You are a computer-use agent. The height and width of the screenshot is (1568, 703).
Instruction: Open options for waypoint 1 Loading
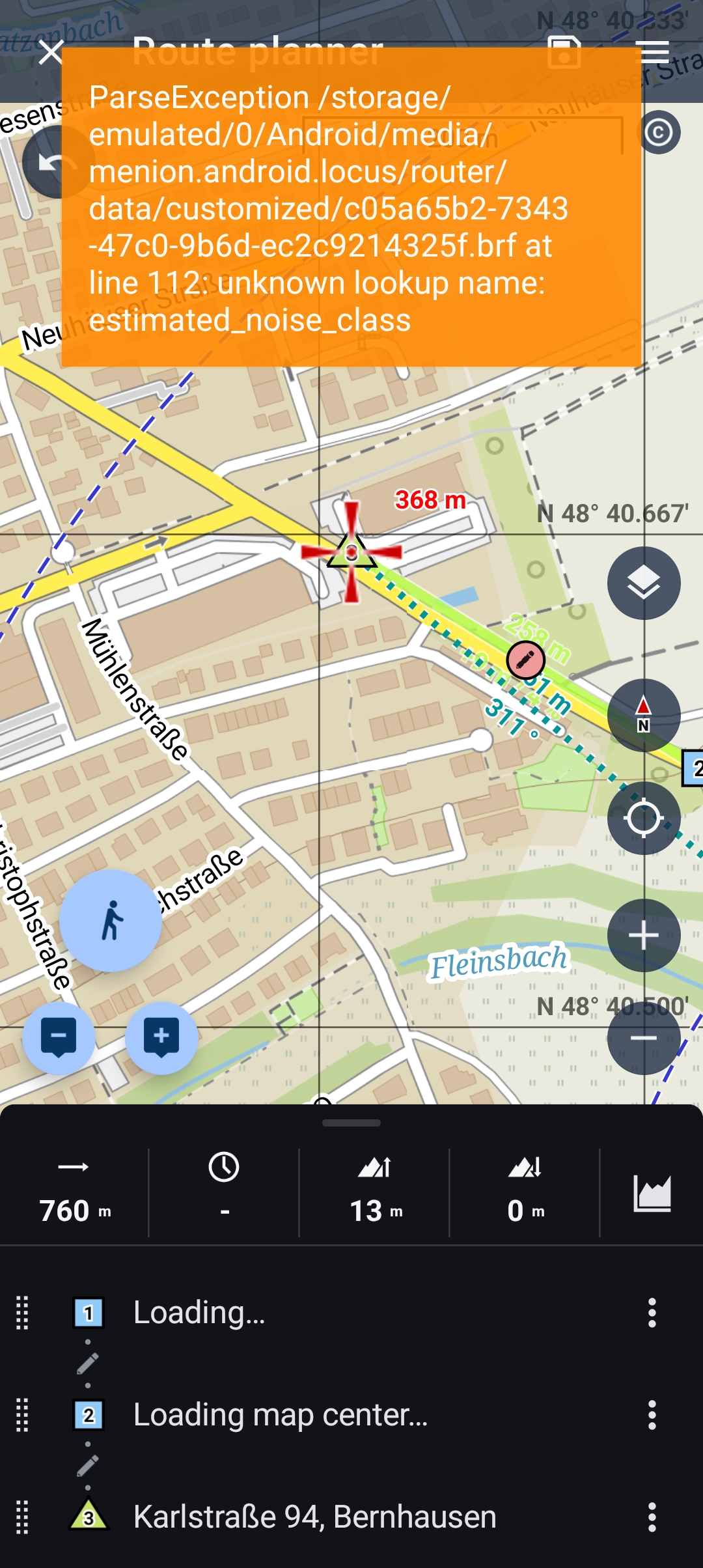[x=652, y=1313]
